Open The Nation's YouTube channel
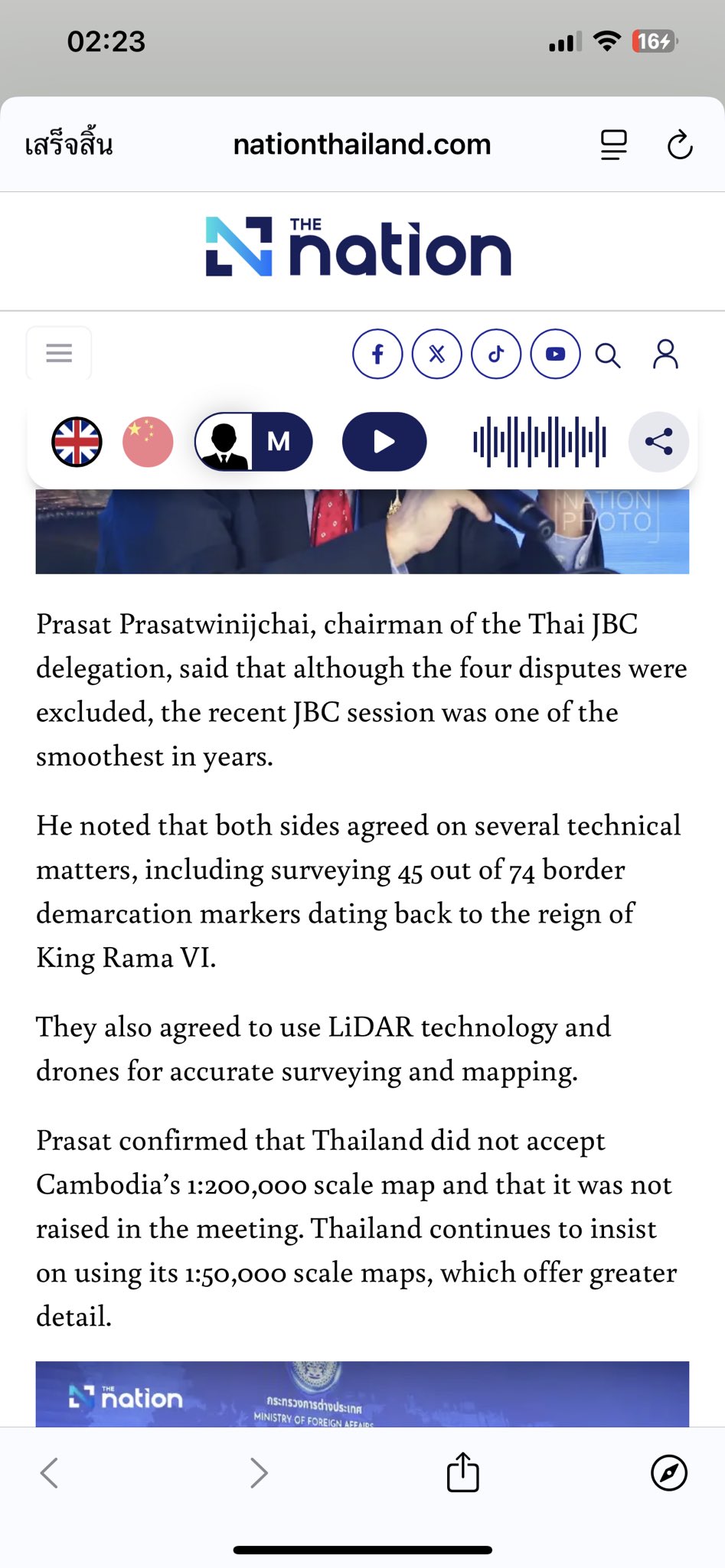This screenshot has height=1568, width=725. pyautogui.click(x=555, y=354)
